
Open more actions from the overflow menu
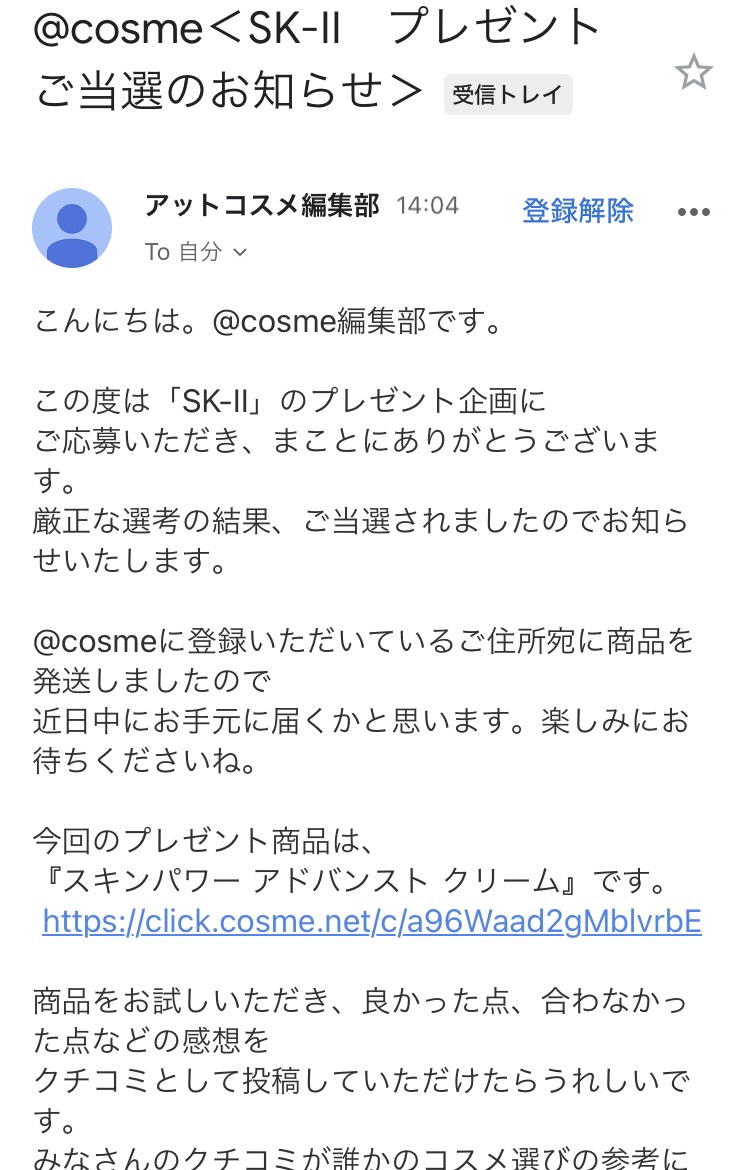click(694, 211)
